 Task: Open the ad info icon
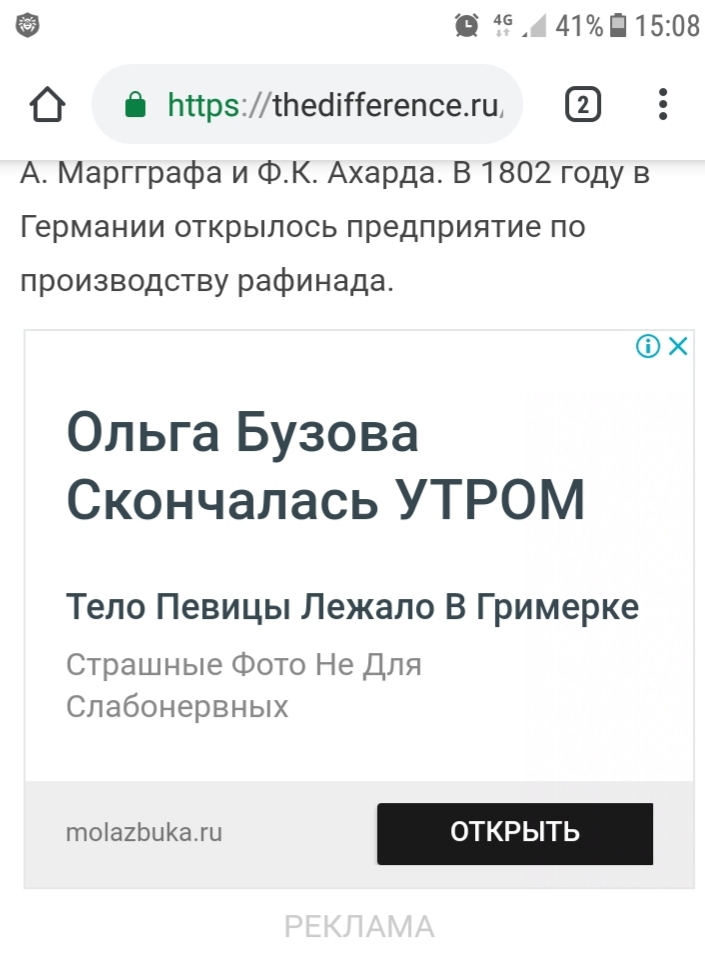click(x=648, y=346)
